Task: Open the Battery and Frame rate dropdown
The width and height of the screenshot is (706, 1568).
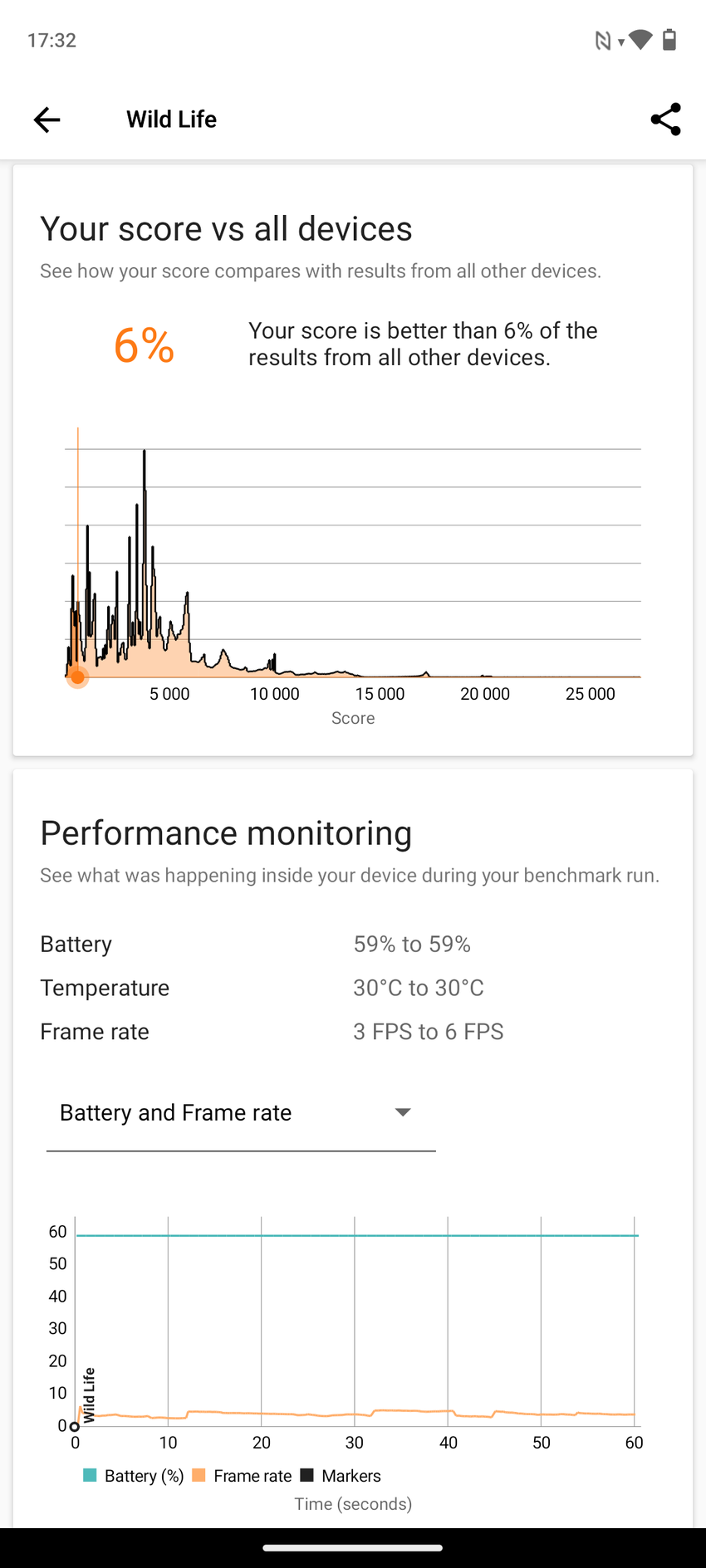Action: pos(240,1113)
